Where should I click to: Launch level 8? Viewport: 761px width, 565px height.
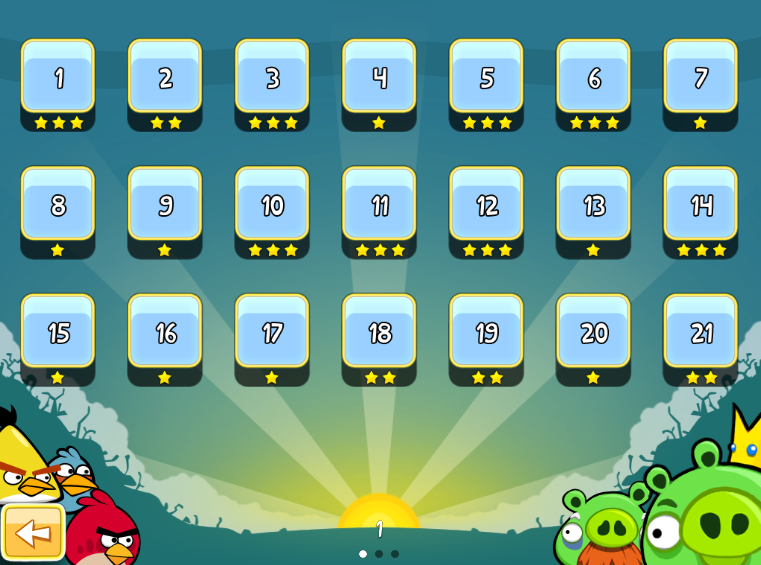pyautogui.click(x=58, y=205)
